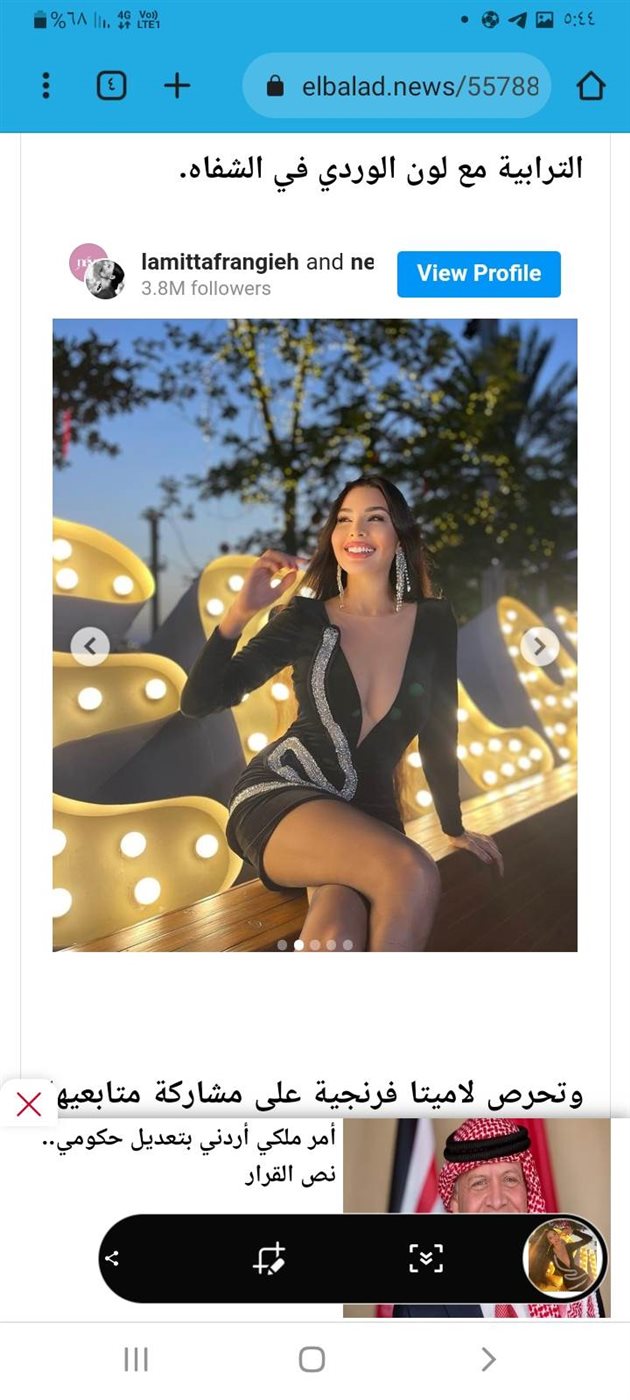Go to the browser home page
The image size is (630, 1400).
tap(591, 86)
